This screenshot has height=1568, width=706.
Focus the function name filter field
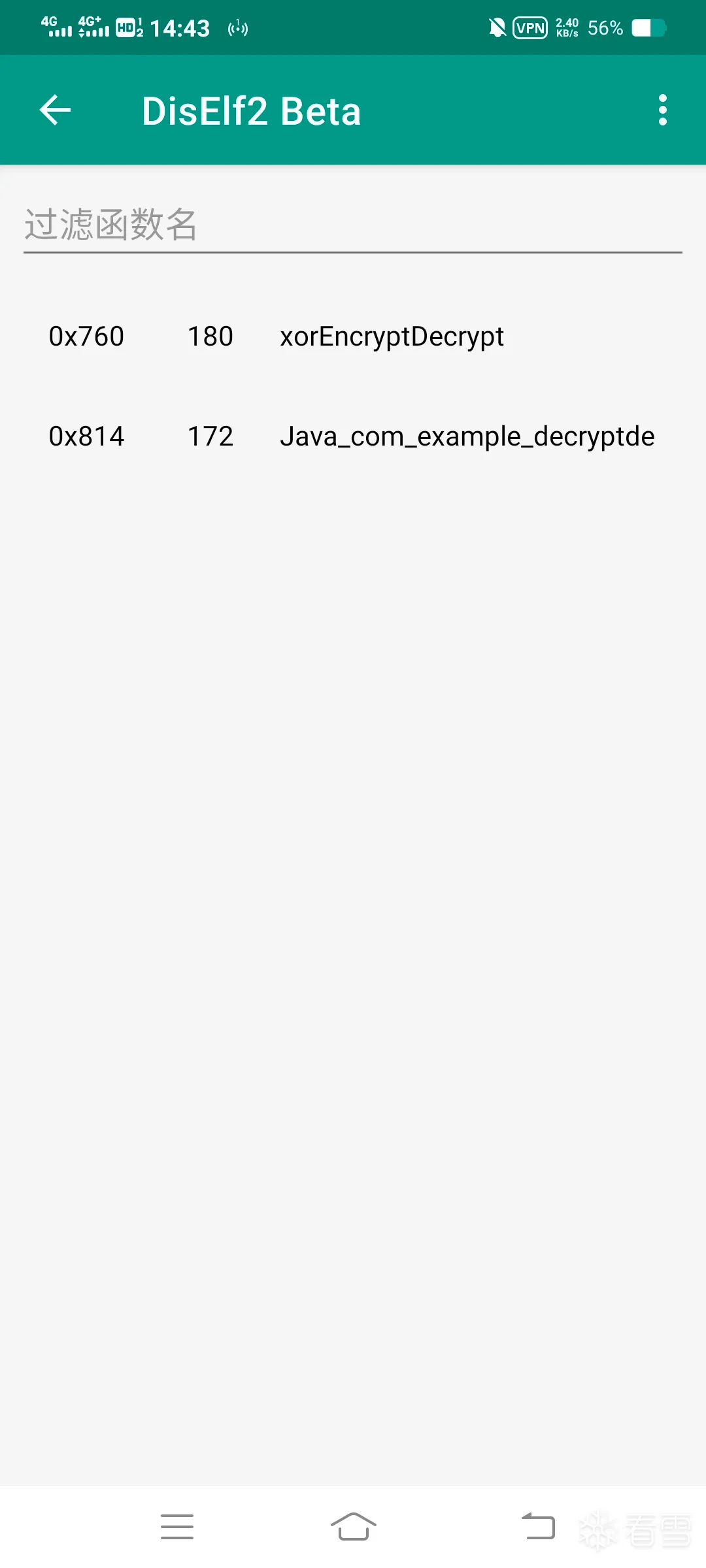353,225
